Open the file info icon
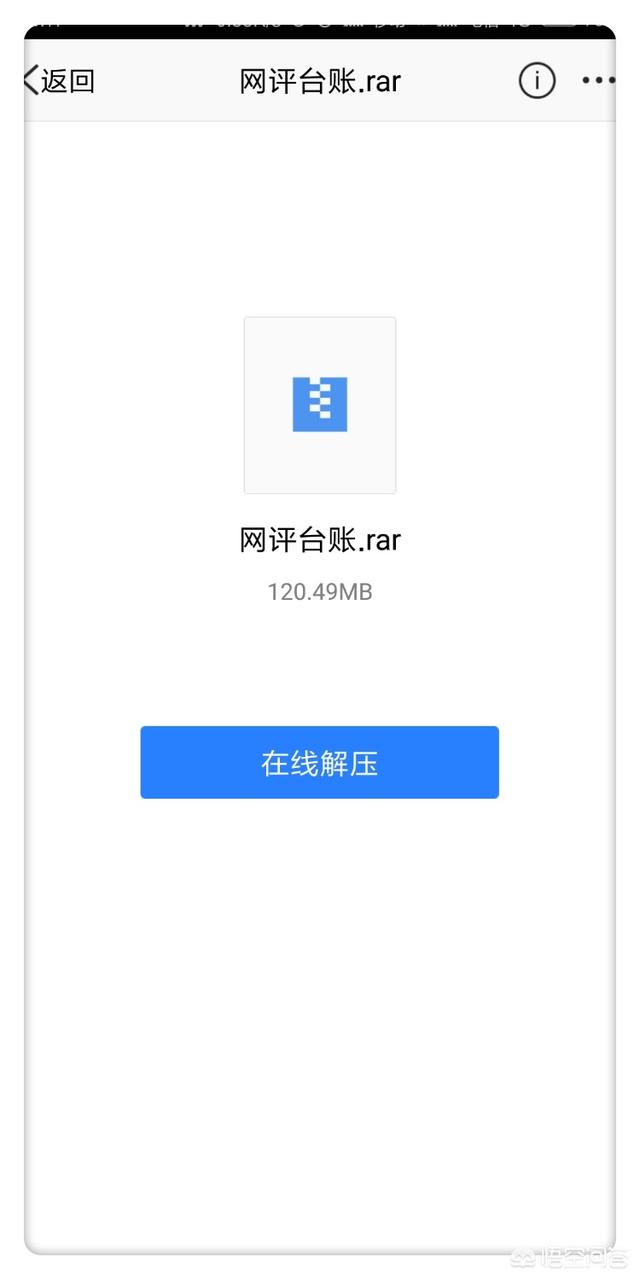640x1280 pixels. [537, 80]
